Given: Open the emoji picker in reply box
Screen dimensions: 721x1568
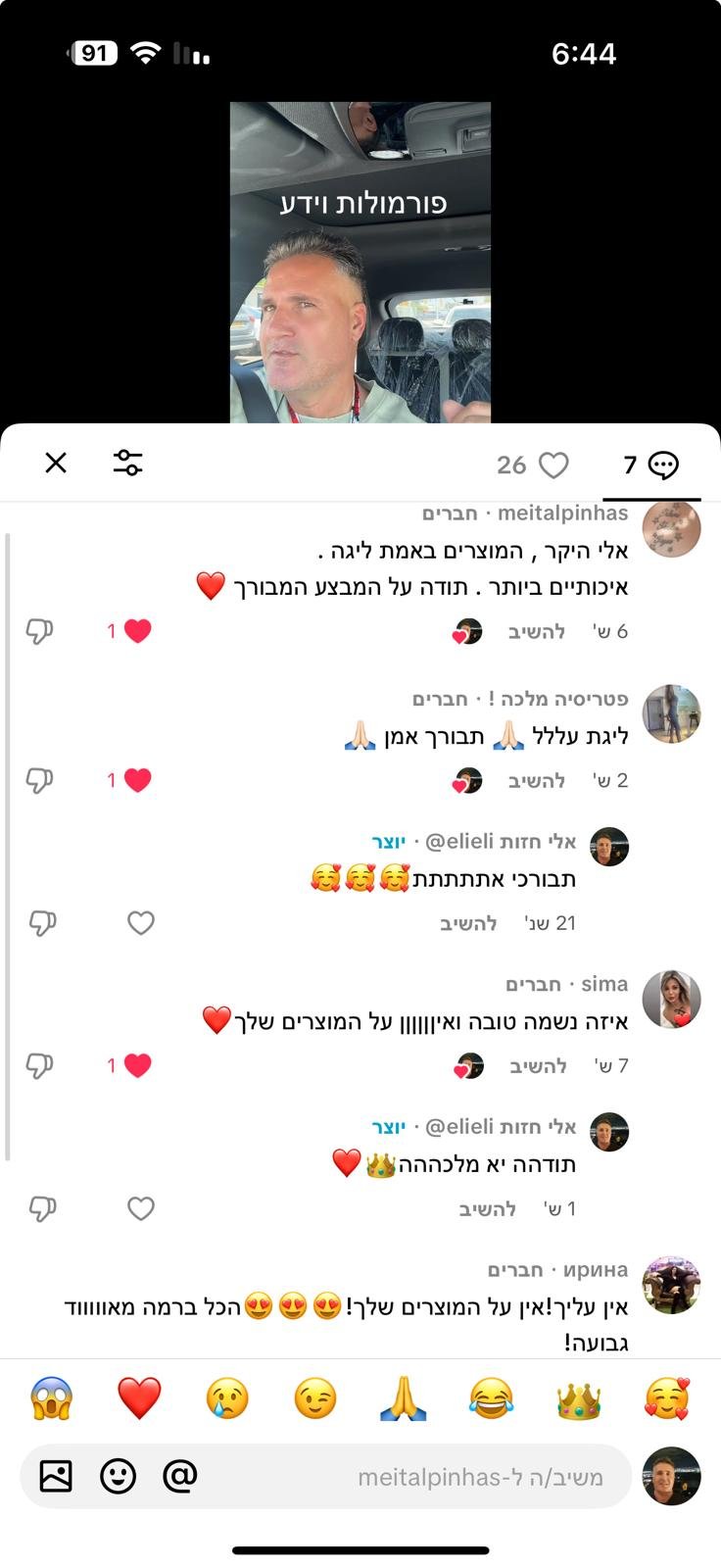Looking at the screenshot, I should 118,1476.
